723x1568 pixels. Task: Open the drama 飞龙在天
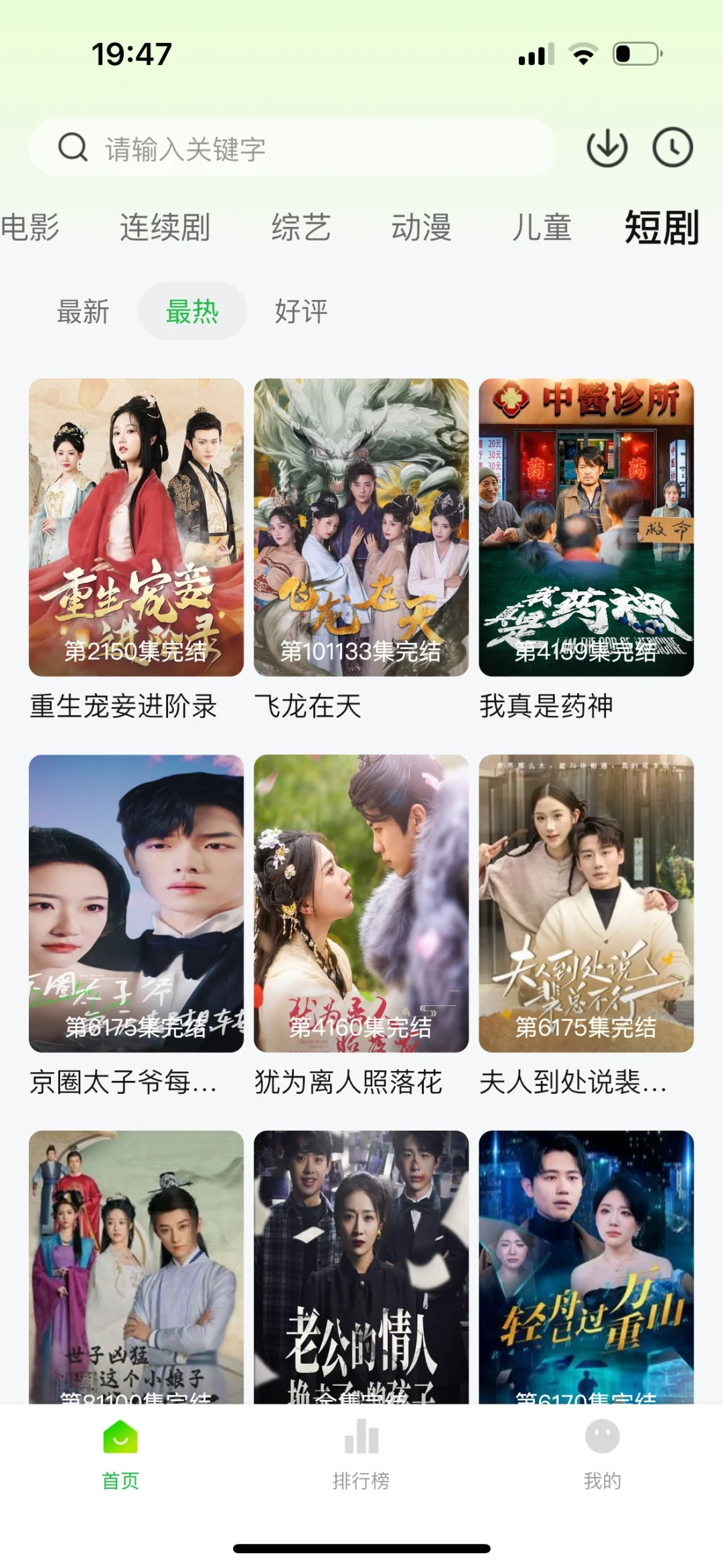(x=361, y=527)
